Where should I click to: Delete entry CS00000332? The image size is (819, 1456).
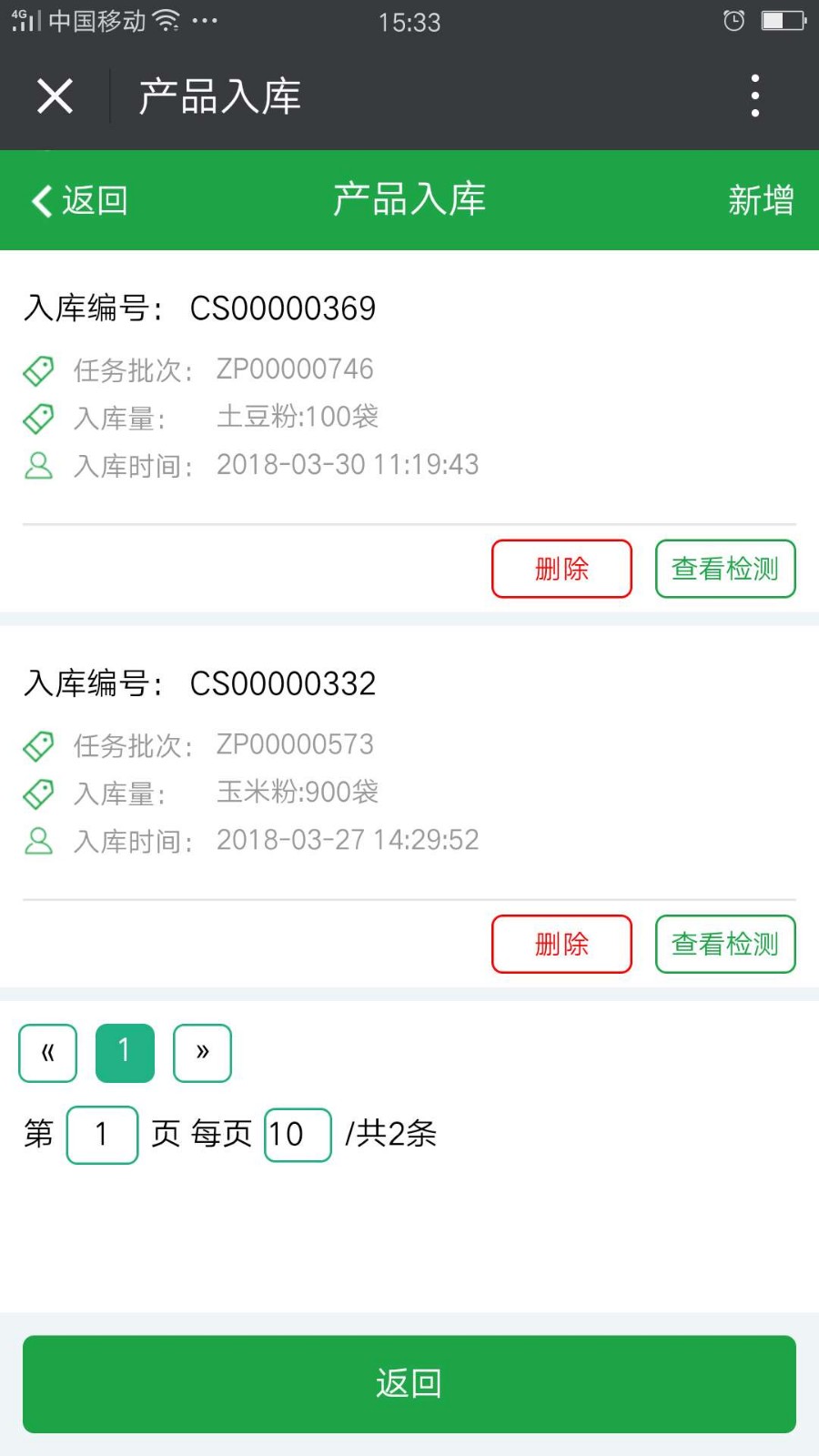561,944
